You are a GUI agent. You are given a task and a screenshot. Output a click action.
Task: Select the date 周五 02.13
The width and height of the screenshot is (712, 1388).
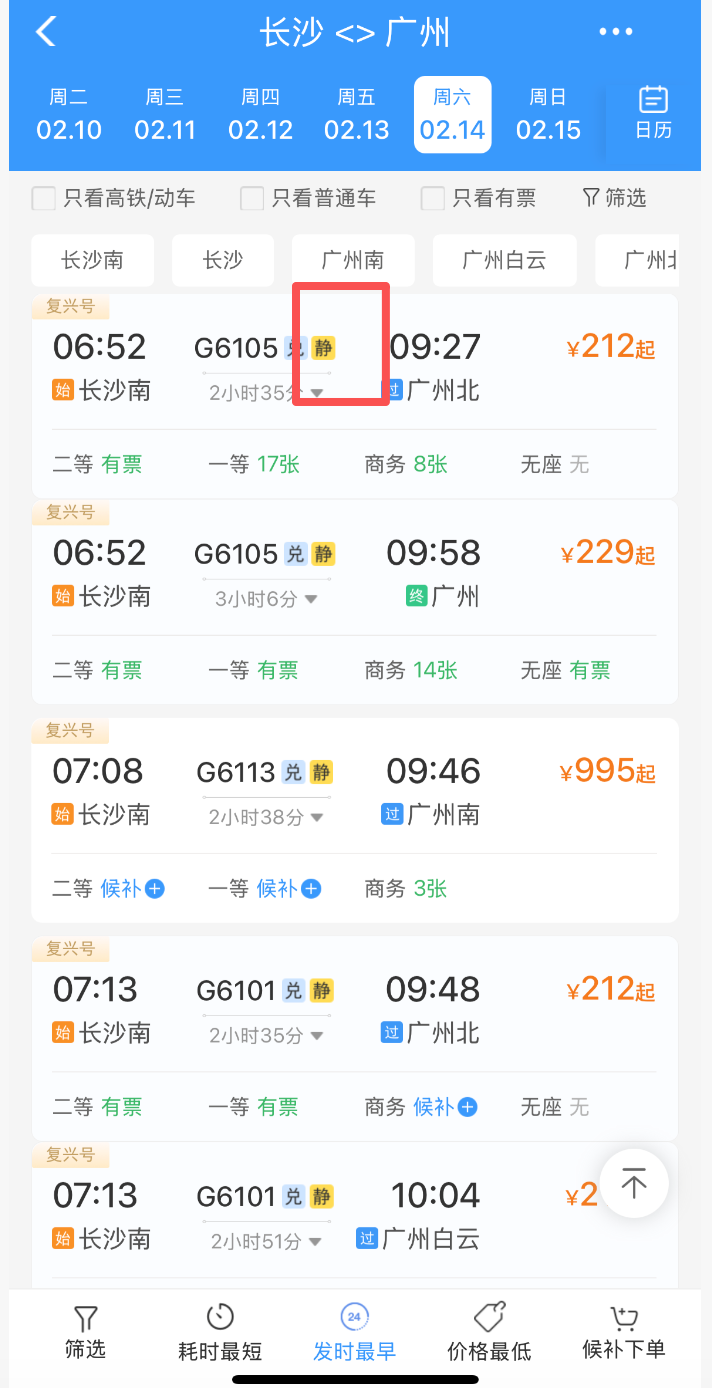pos(356,114)
